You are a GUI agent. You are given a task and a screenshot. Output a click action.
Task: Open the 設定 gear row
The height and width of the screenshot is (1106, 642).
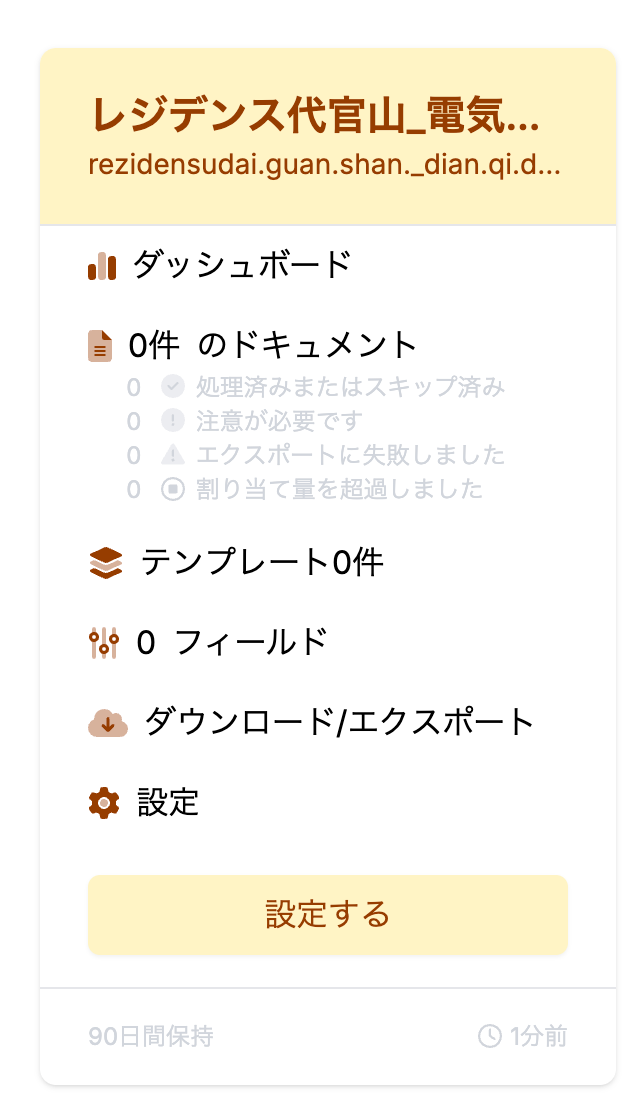coord(168,802)
